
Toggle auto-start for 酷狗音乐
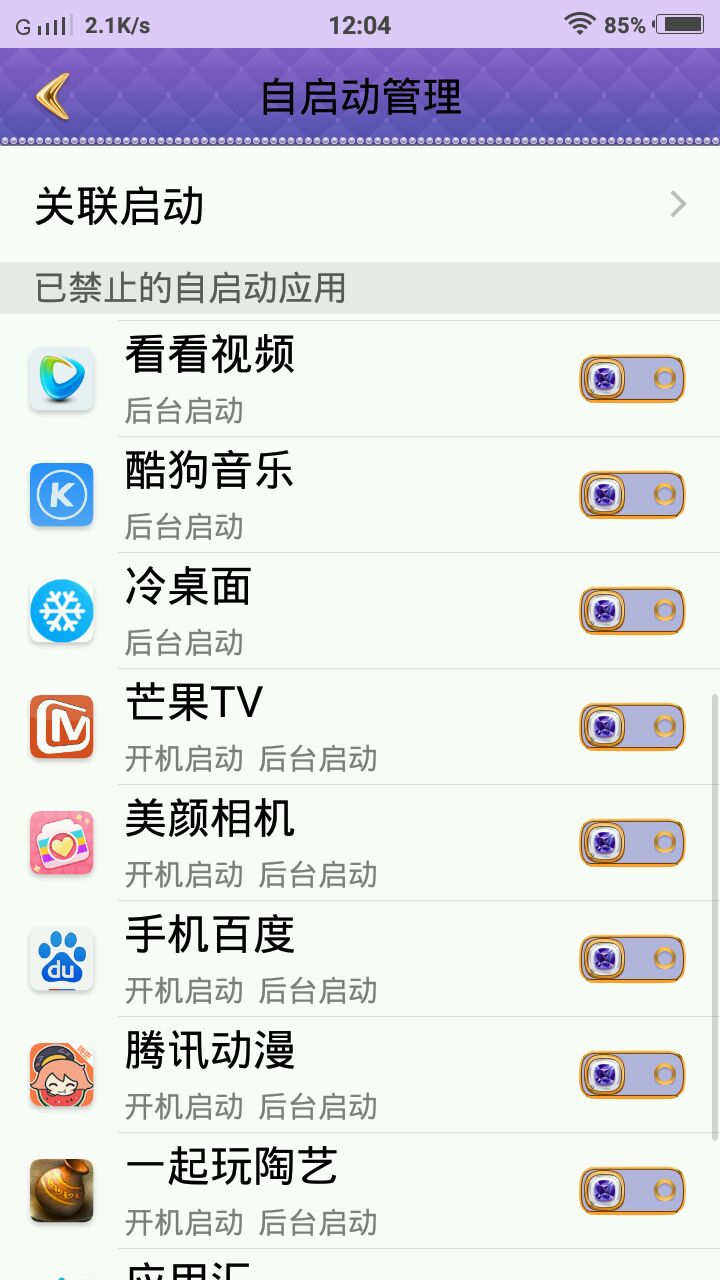632,495
